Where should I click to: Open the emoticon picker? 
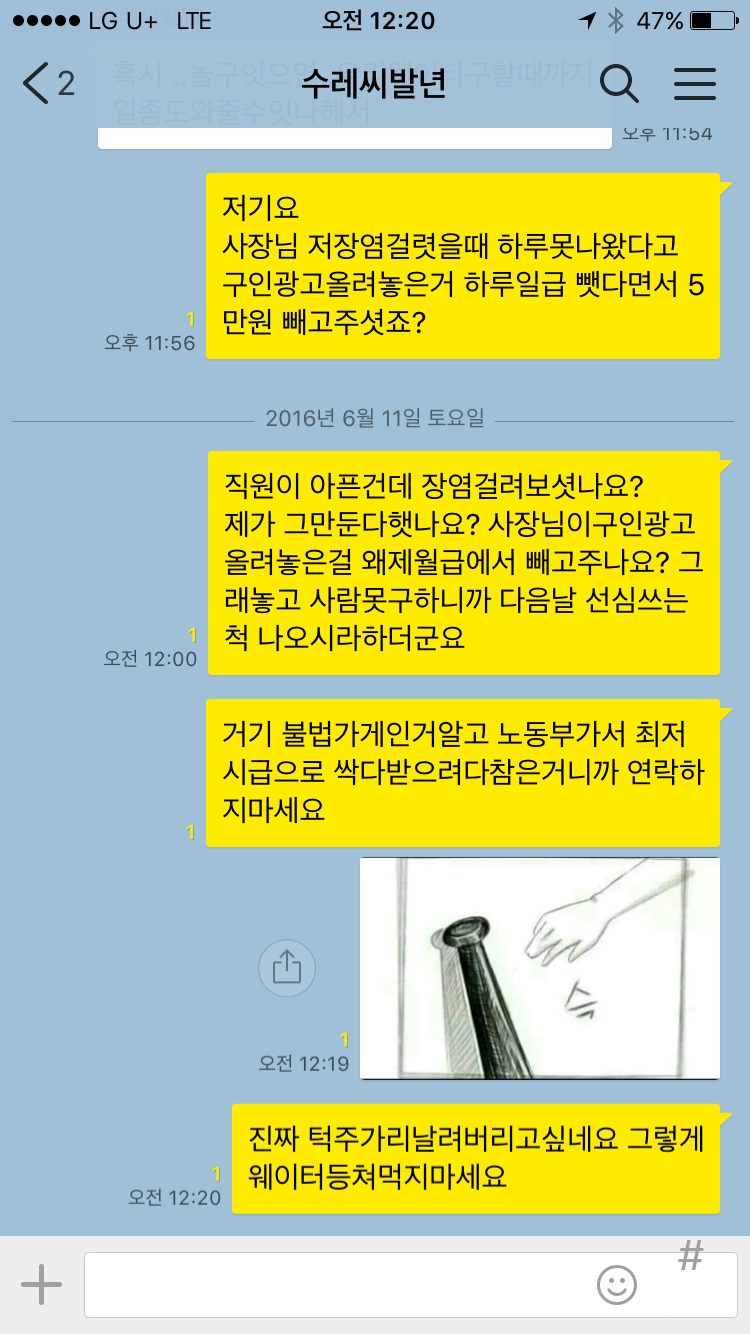pyautogui.click(x=617, y=1285)
